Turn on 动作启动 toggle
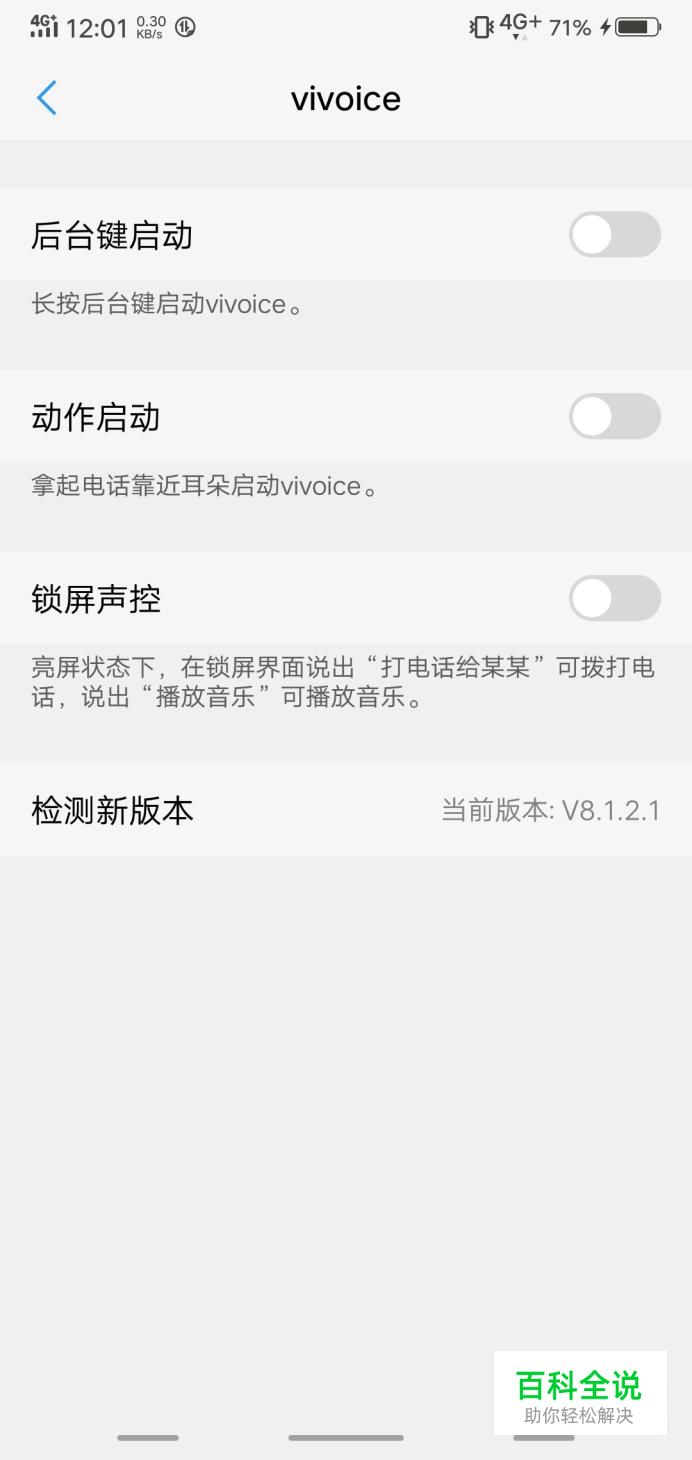 [614, 417]
